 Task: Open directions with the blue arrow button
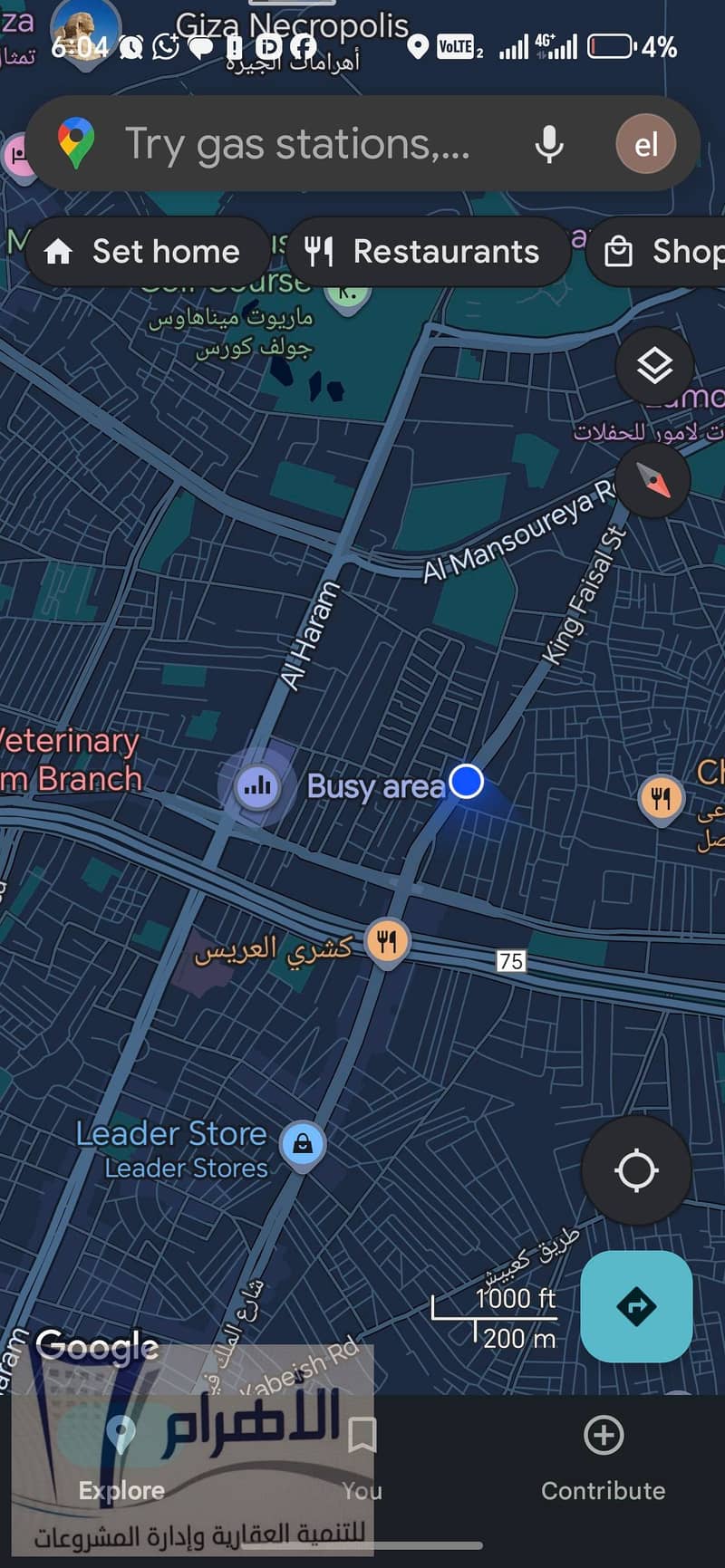pos(636,1306)
